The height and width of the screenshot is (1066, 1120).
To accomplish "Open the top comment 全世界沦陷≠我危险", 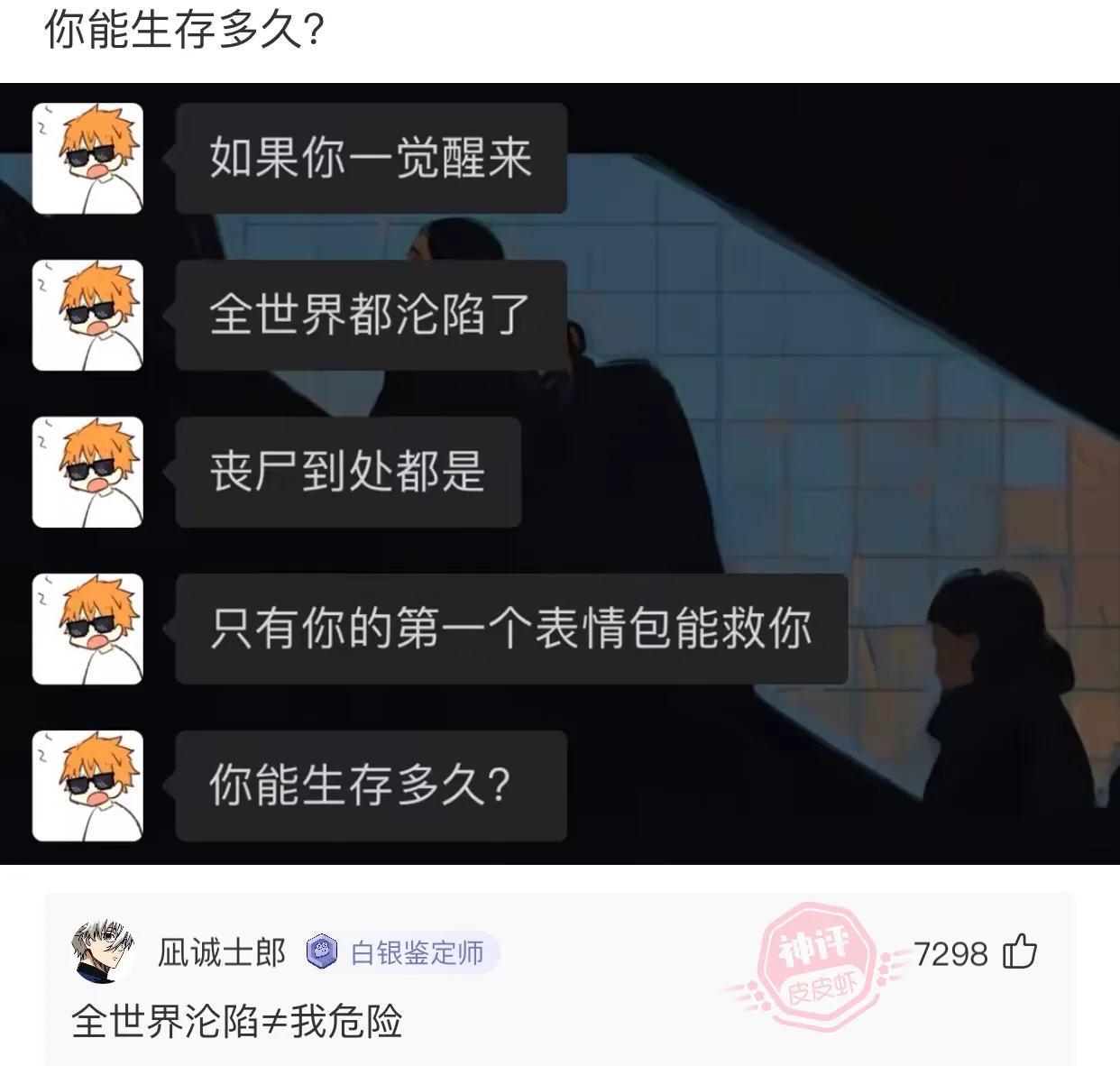I will coord(237,1021).
